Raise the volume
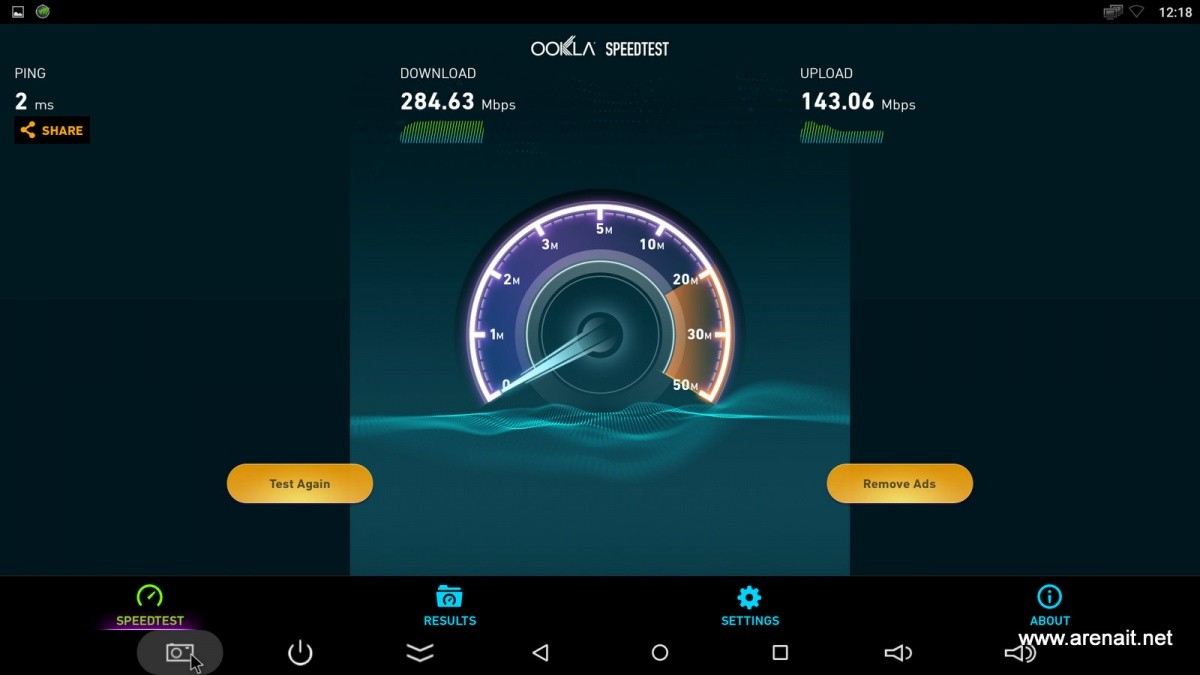1200x675 pixels. (x=1019, y=653)
